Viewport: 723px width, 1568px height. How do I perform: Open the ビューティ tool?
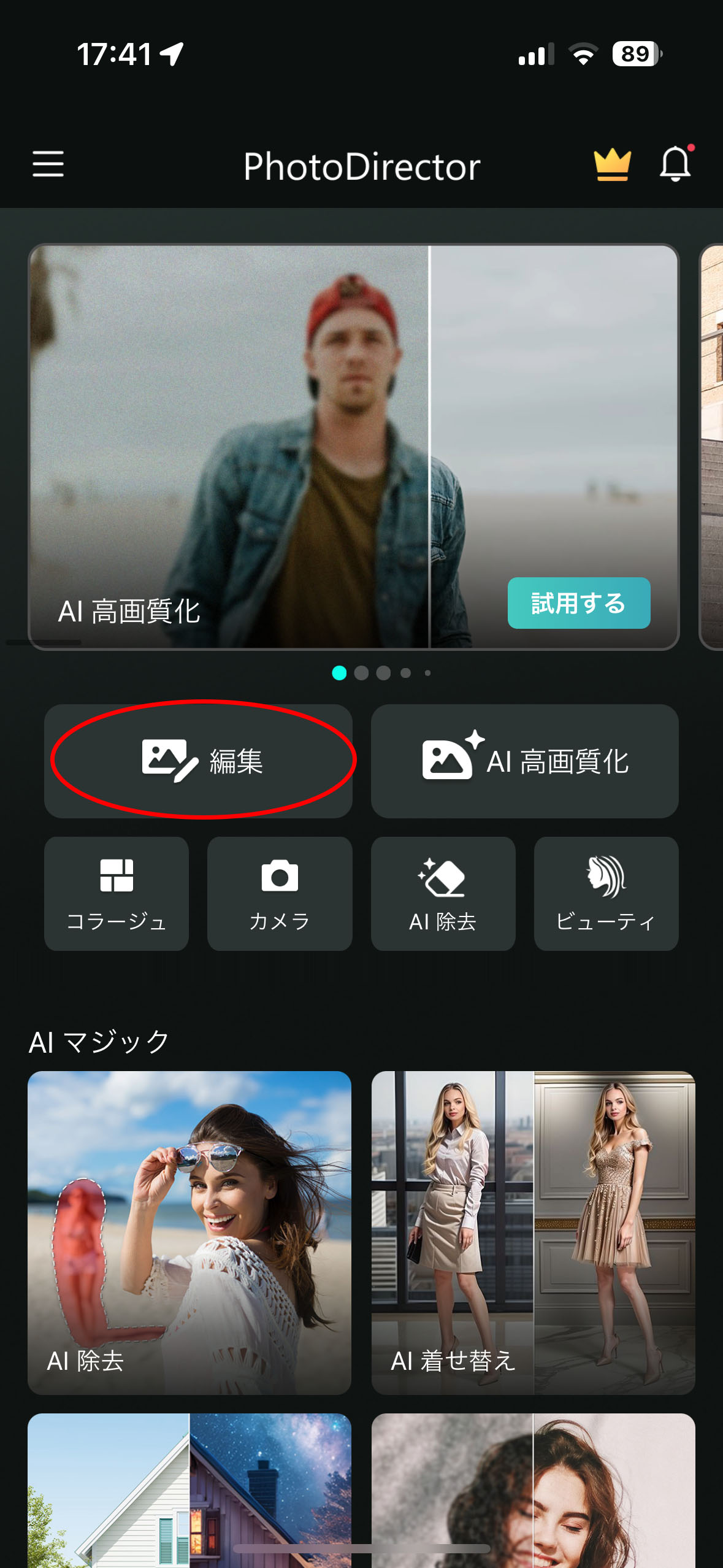pos(606,893)
